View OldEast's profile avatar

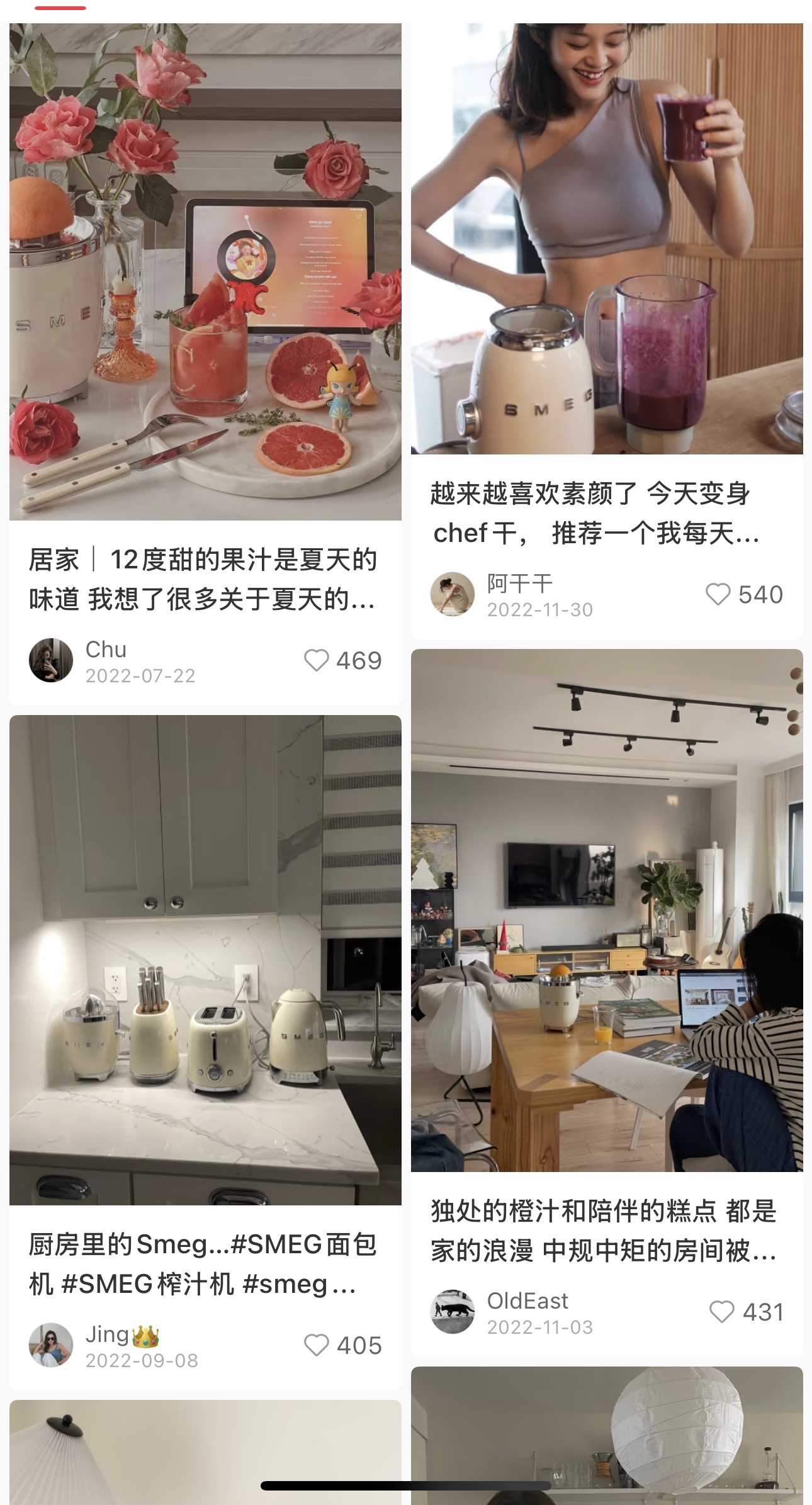pos(452,1312)
